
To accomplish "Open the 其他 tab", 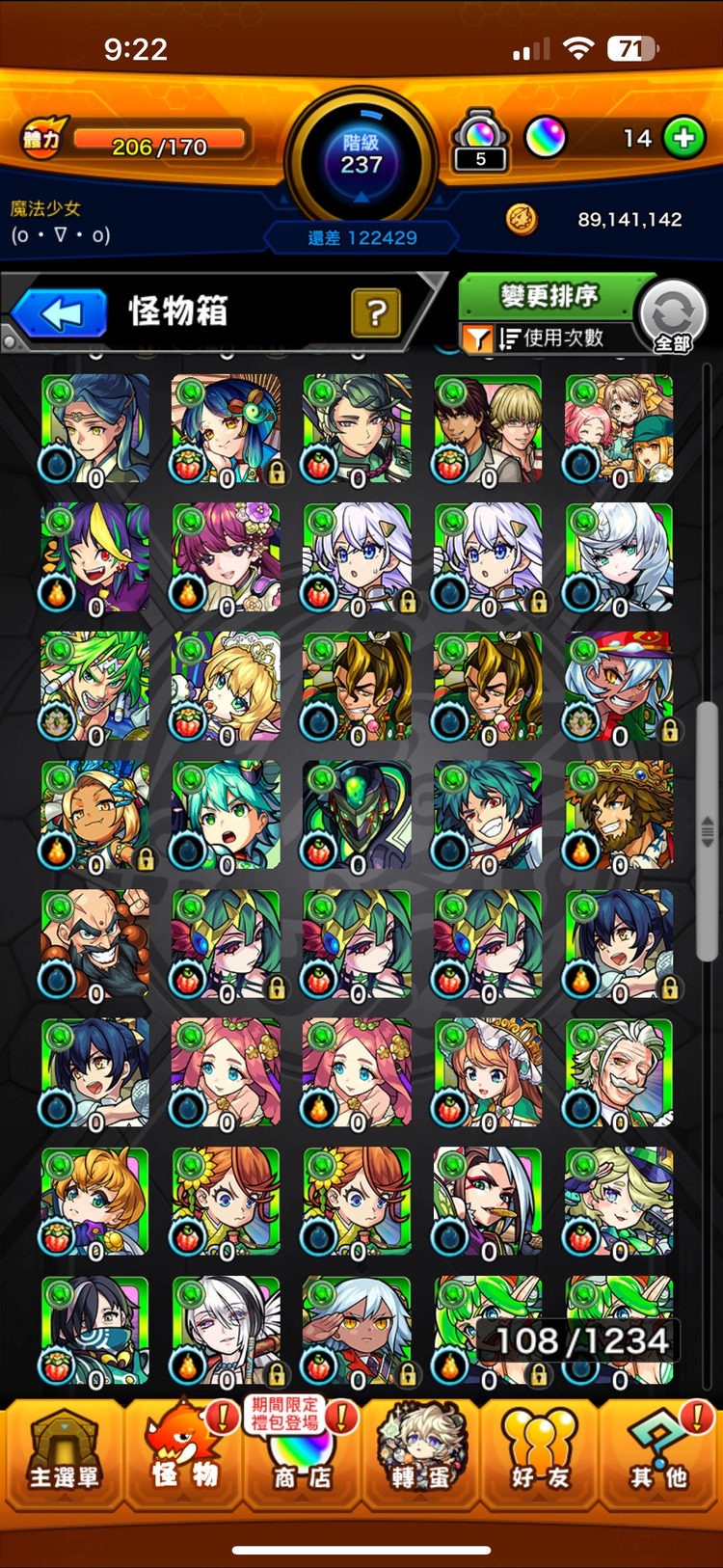I will [x=658, y=1456].
